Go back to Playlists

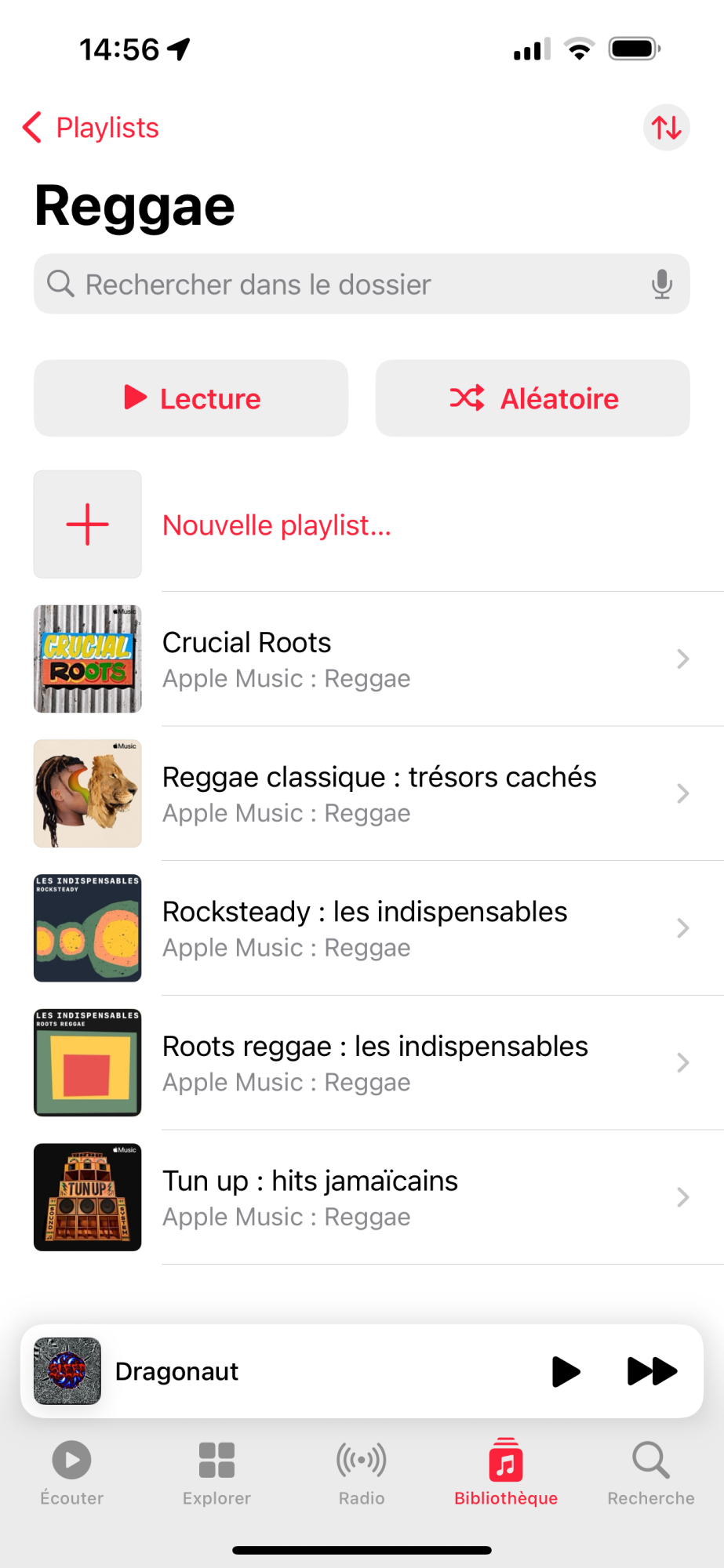[x=91, y=128]
